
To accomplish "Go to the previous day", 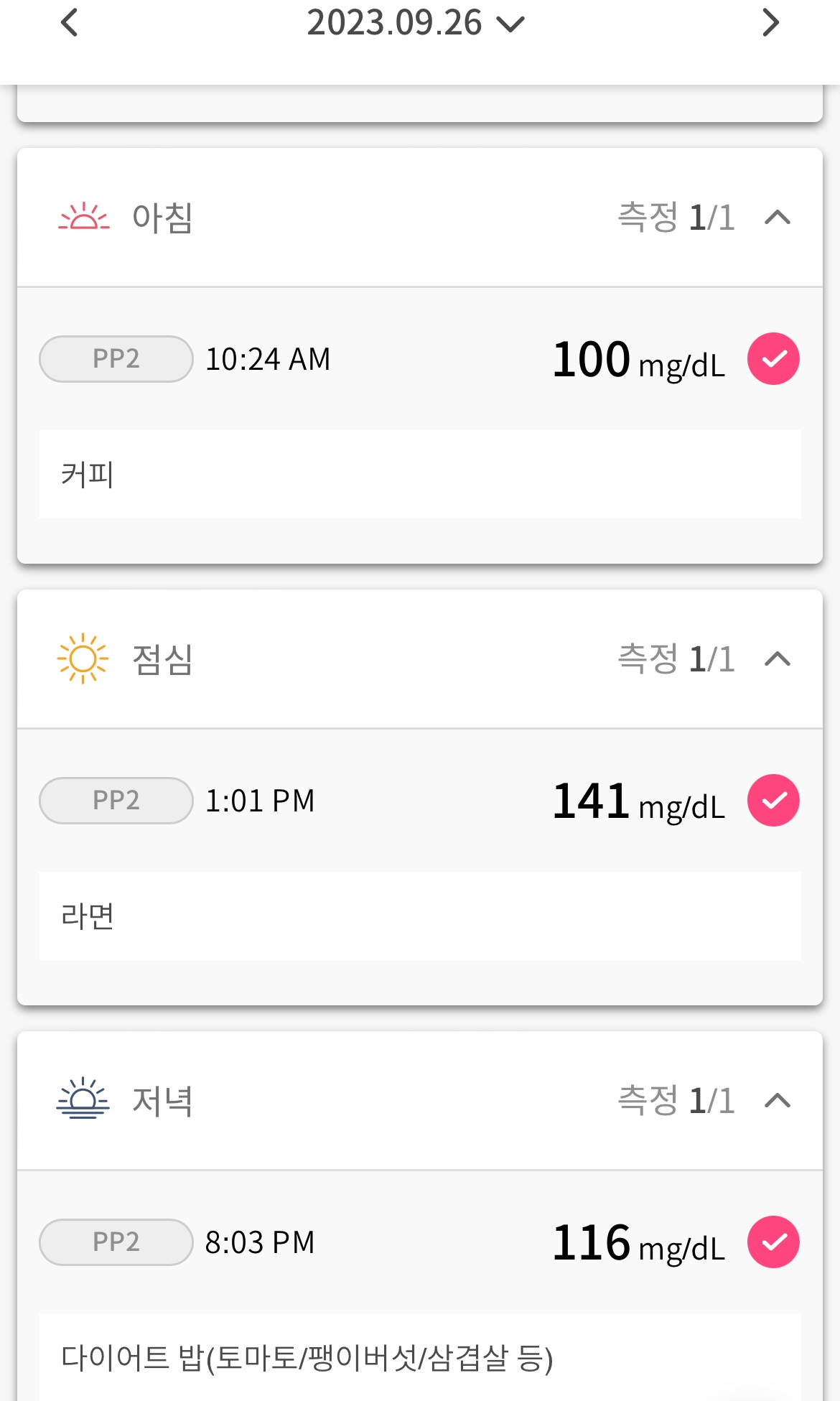I will pos(70,23).
